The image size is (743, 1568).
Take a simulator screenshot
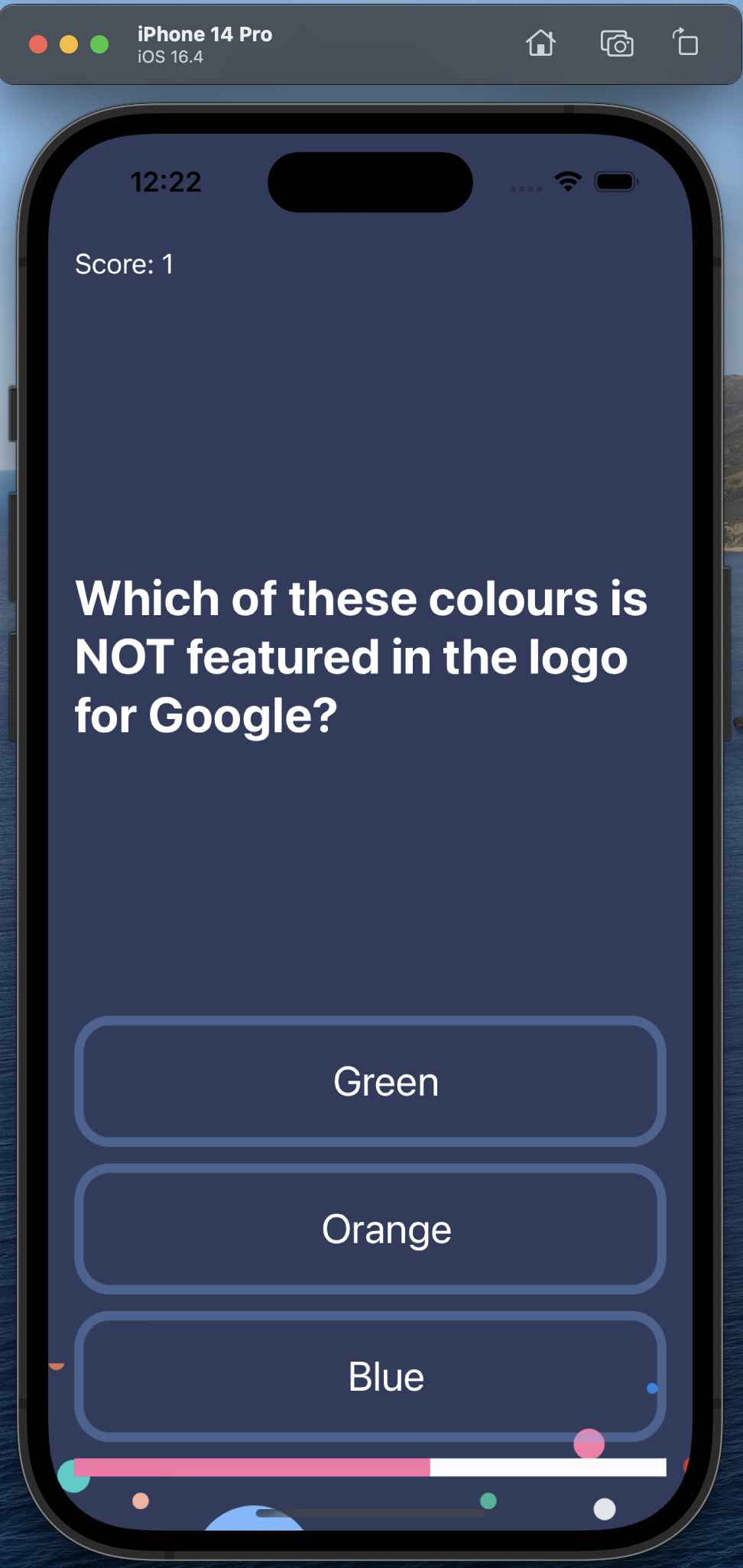[616, 44]
